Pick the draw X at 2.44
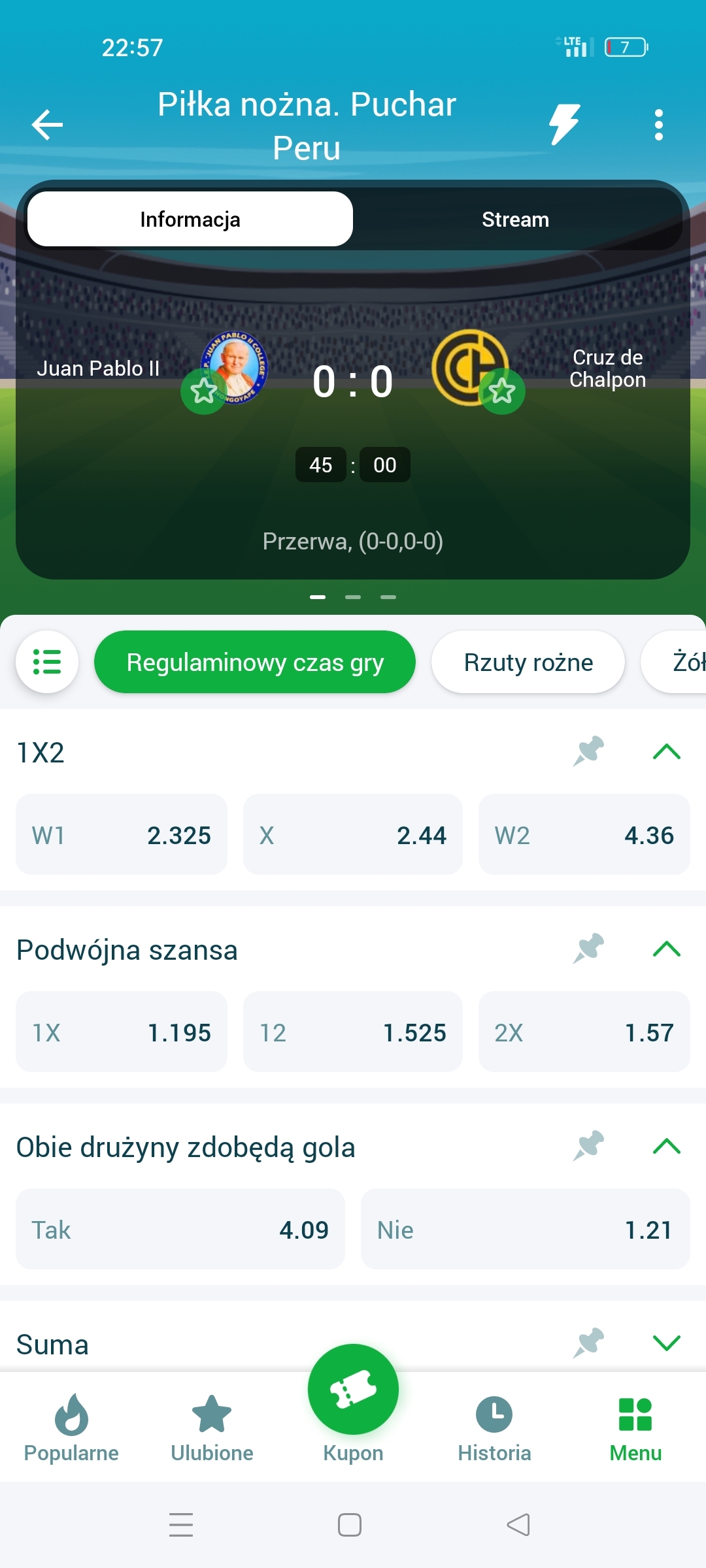This screenshot has height=1568, width=706. tap(353, 835)
